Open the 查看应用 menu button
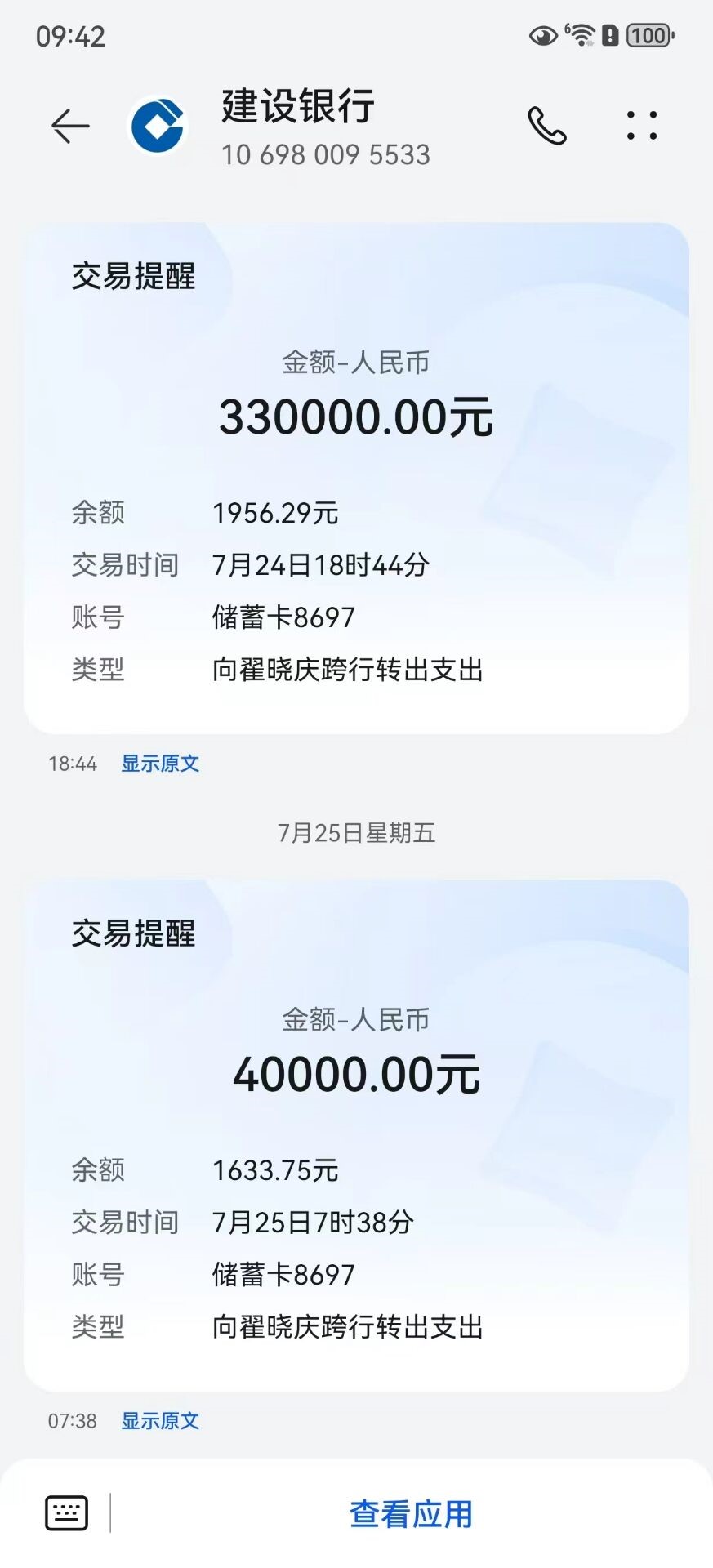Image resolution: width=713 pixels, height=1568 pixels. click(411, 1513)
